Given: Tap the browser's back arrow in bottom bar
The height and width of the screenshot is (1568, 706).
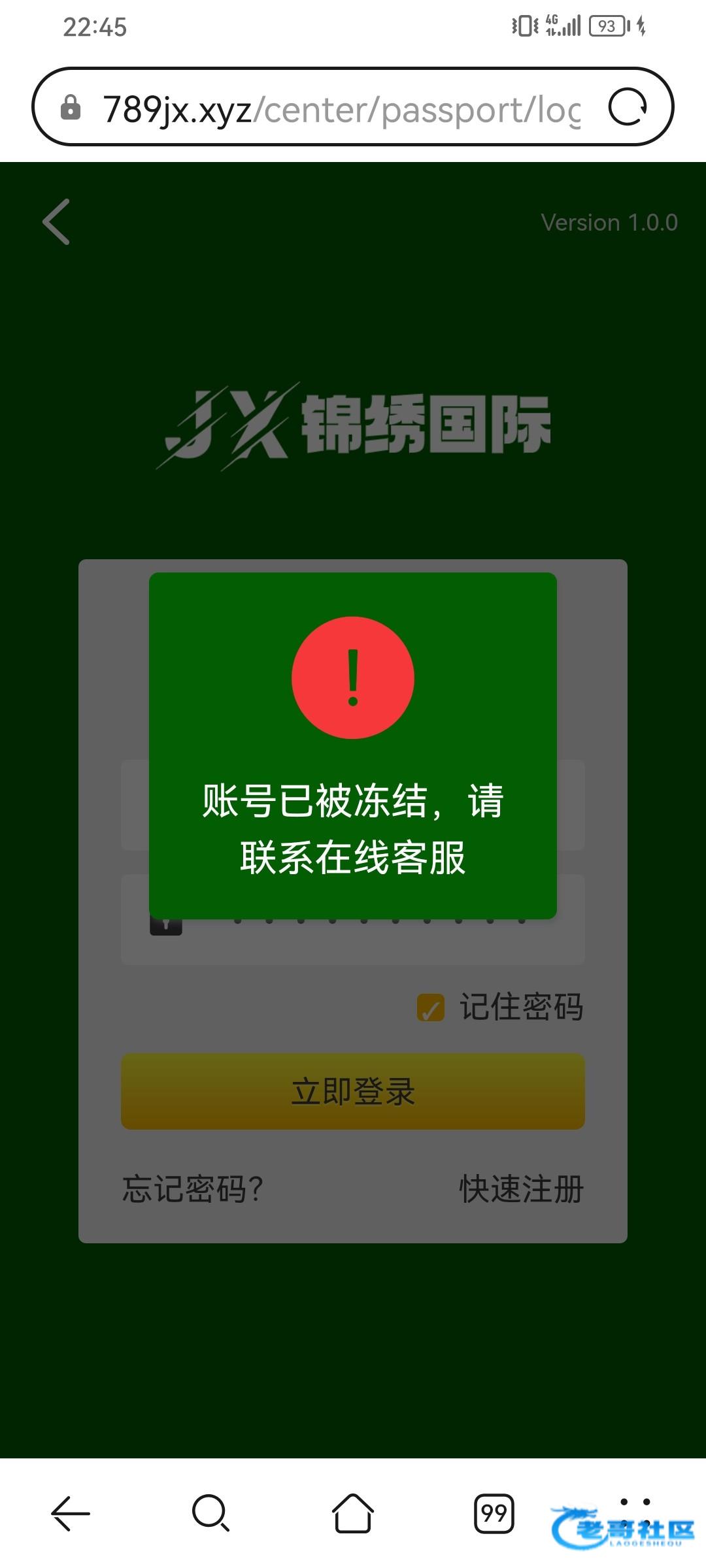Looking at the screenshot, I should coord(71,1513).
